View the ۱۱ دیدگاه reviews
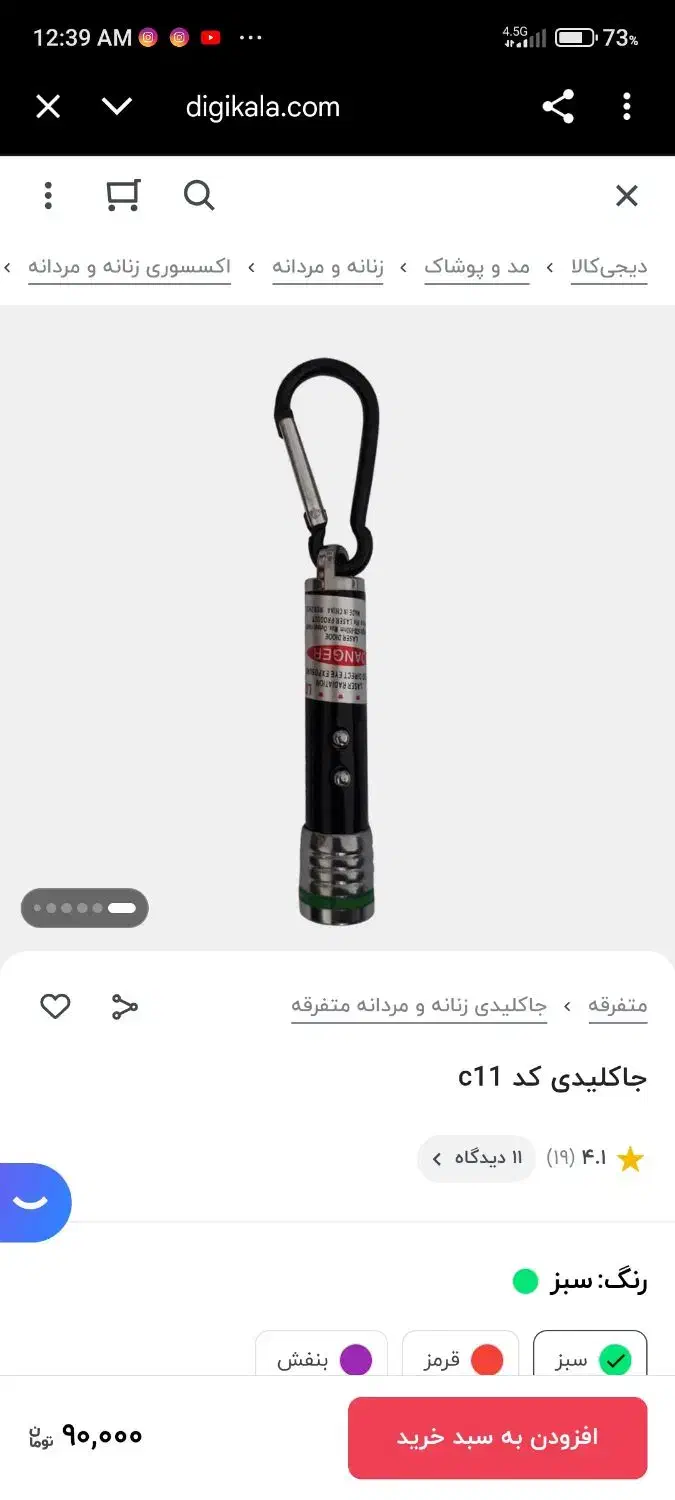Screen dimensions: 675x1500 pyautogui.click(x=477, y=1159)
